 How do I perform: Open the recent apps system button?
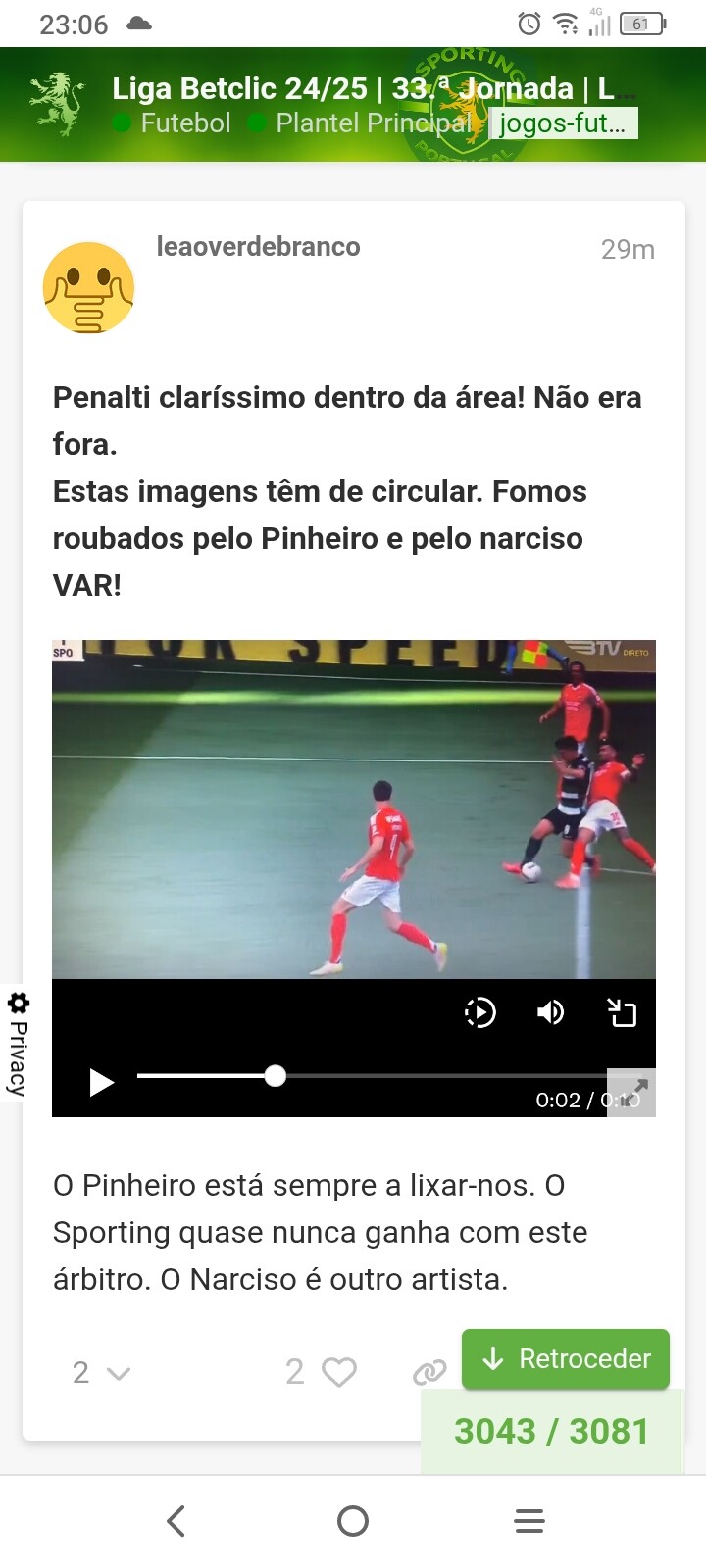[x=529, y=1521]
